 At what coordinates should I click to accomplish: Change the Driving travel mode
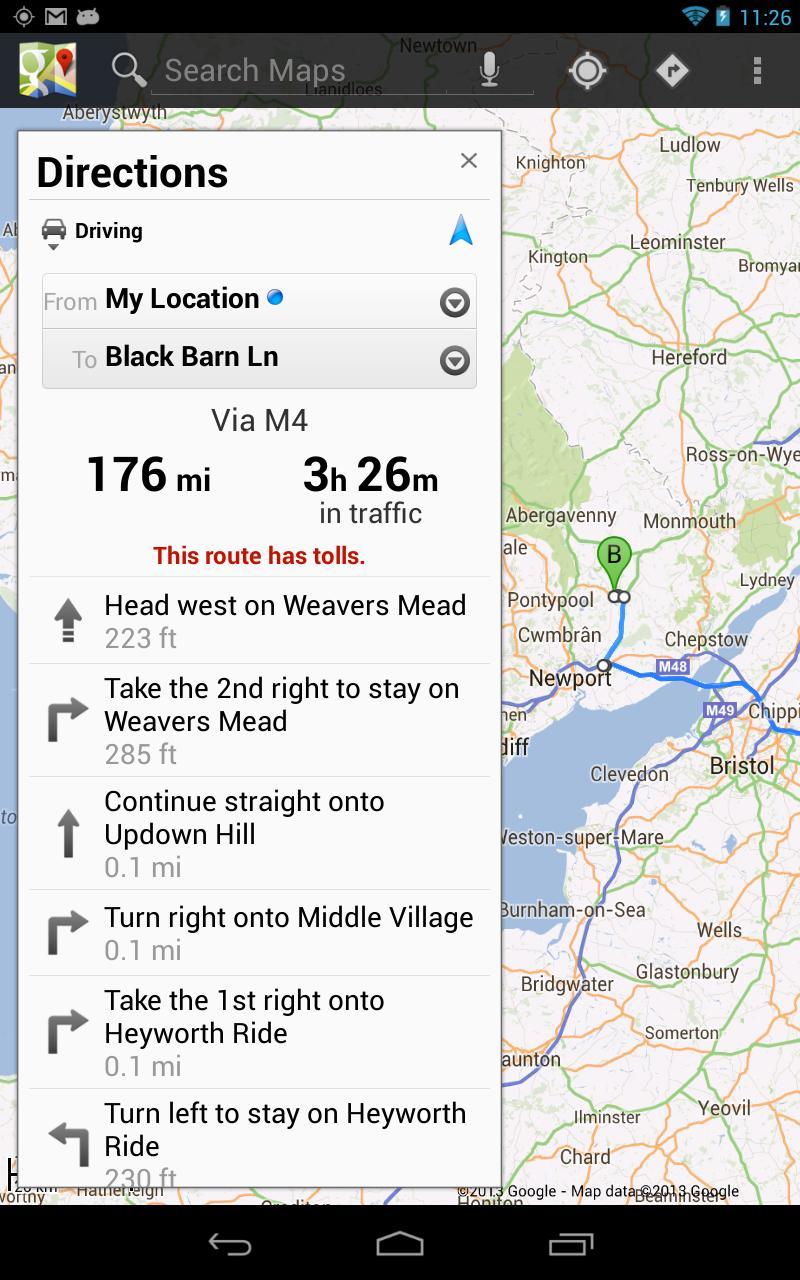pyautogui.click(x=92, y=232)
